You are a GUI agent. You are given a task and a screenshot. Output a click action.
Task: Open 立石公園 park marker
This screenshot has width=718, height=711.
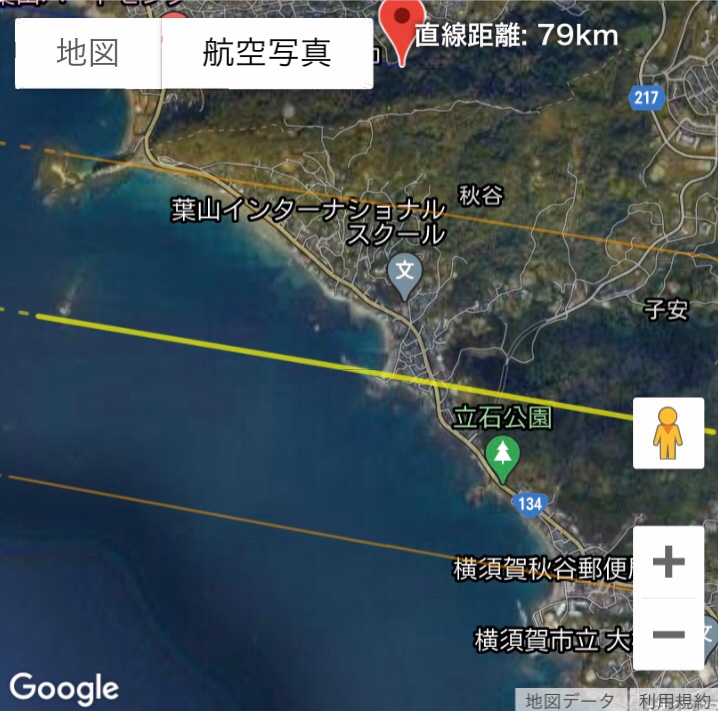(503, 455)
